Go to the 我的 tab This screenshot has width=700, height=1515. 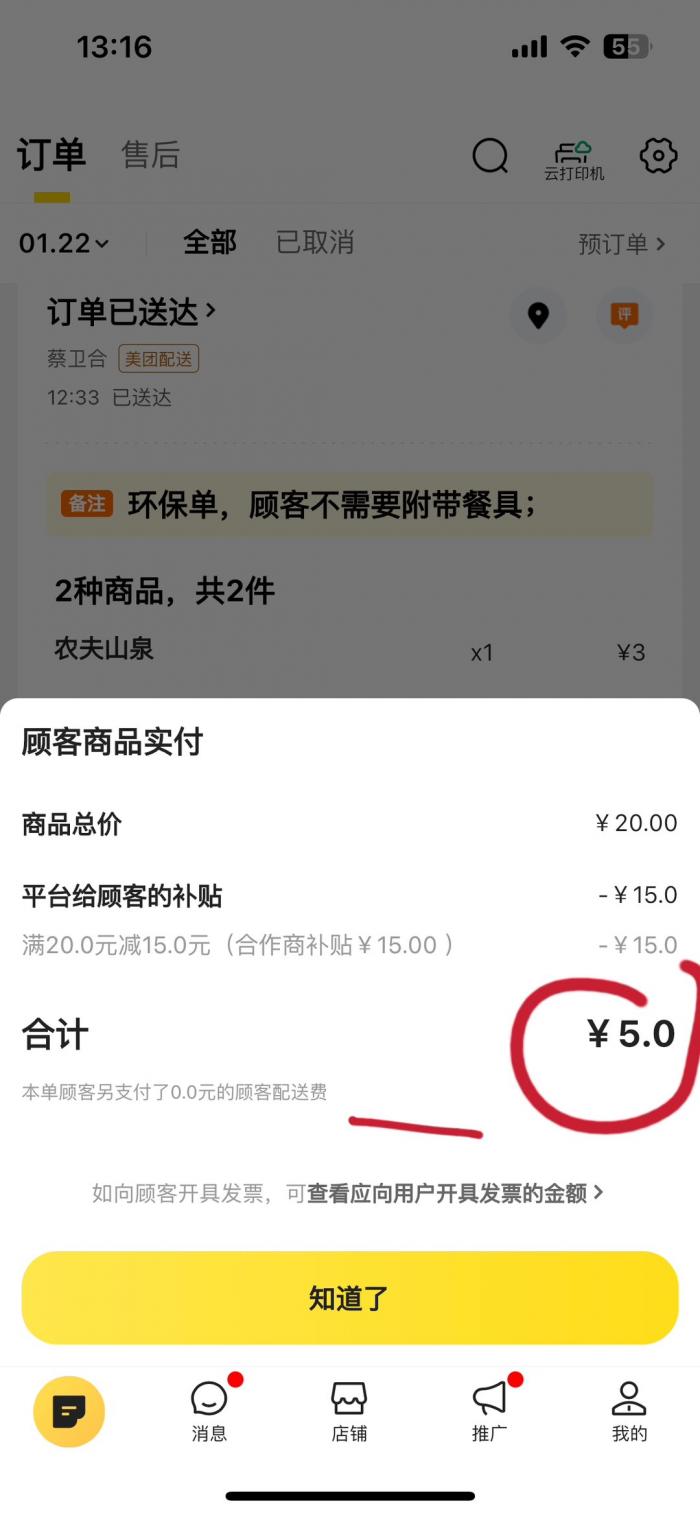tap(629, 1410)
